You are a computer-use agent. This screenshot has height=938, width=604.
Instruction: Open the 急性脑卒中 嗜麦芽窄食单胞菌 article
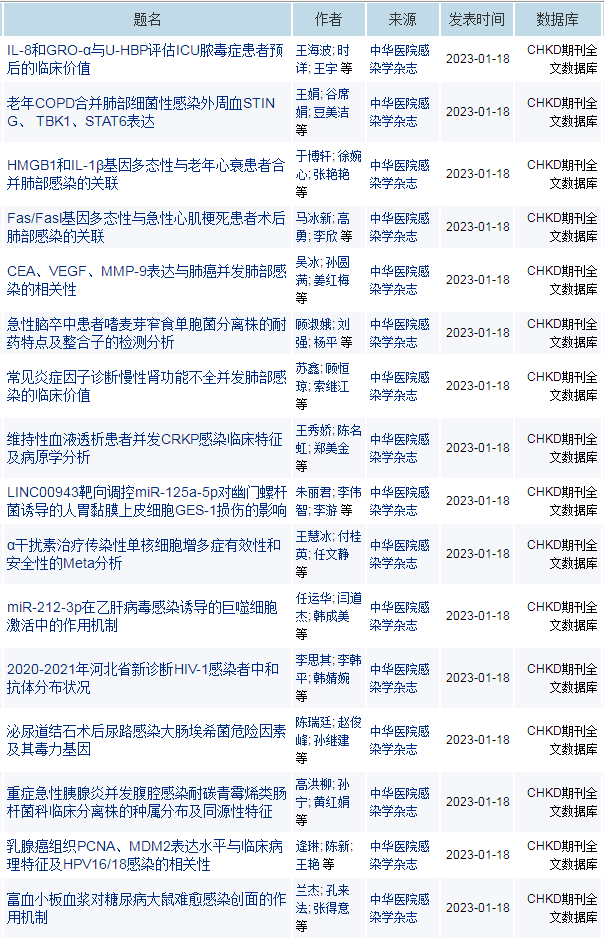point(146,333)
